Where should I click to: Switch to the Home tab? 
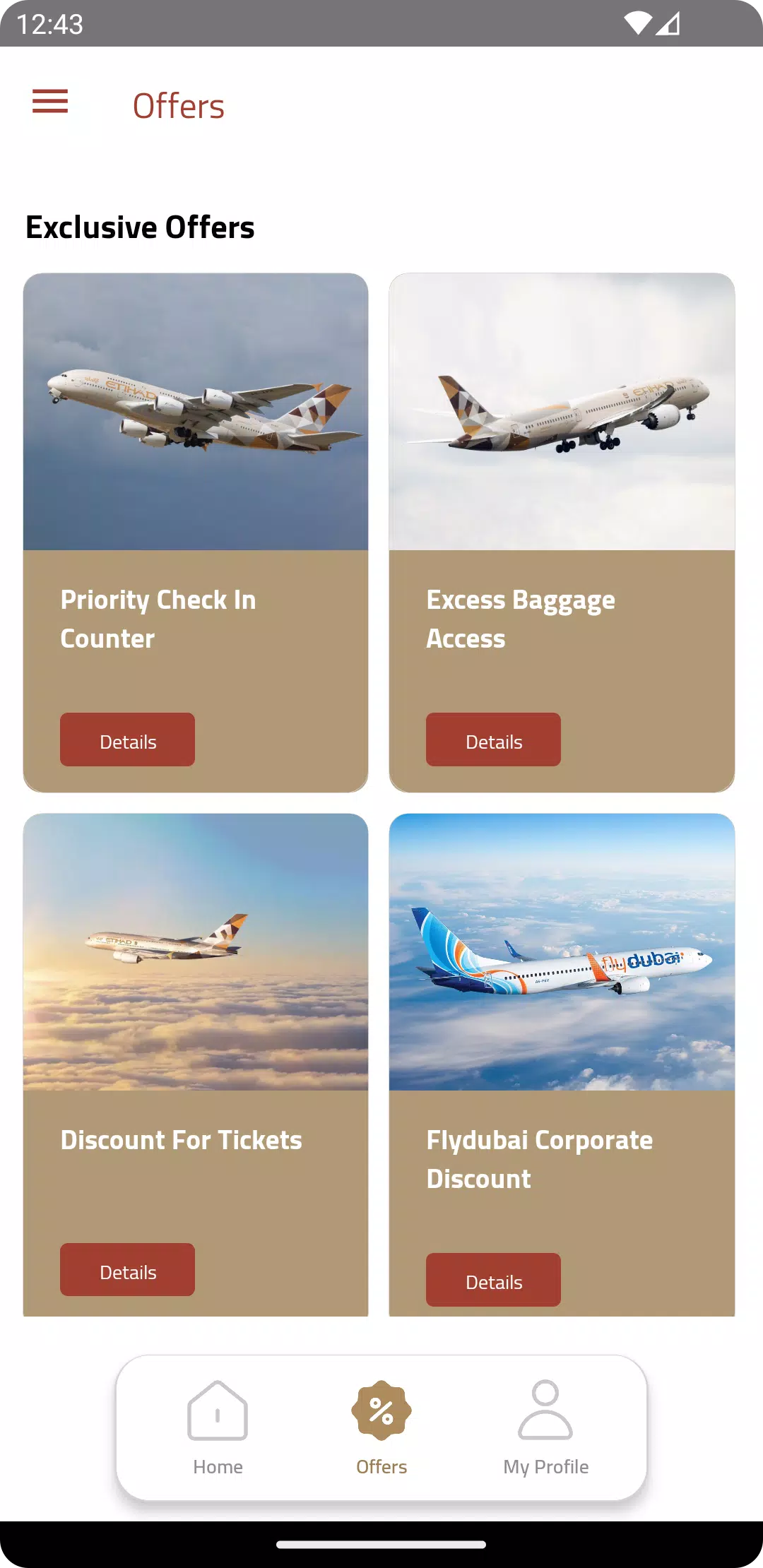click(218, 1428)
